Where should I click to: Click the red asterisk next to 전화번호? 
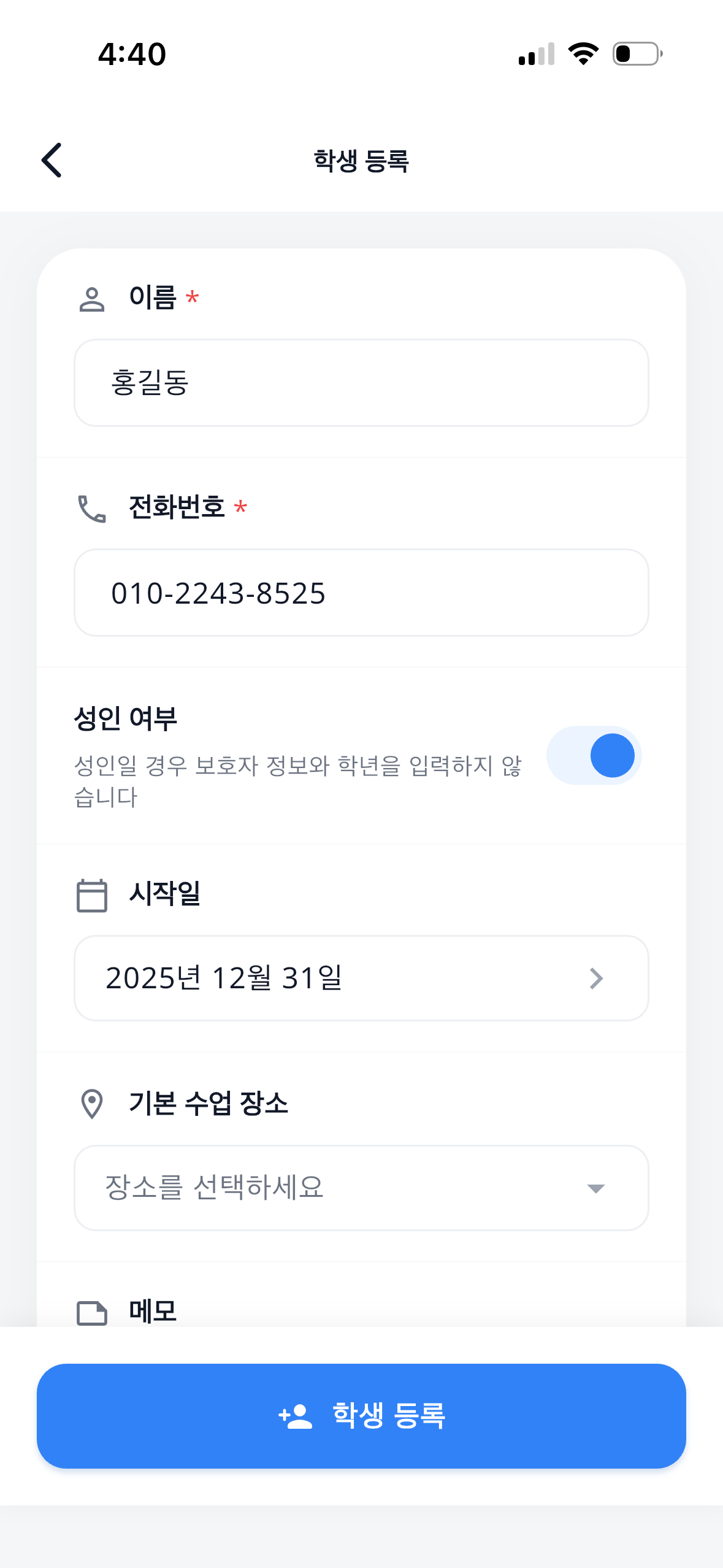pyautogui.click(x=240, y=507)
